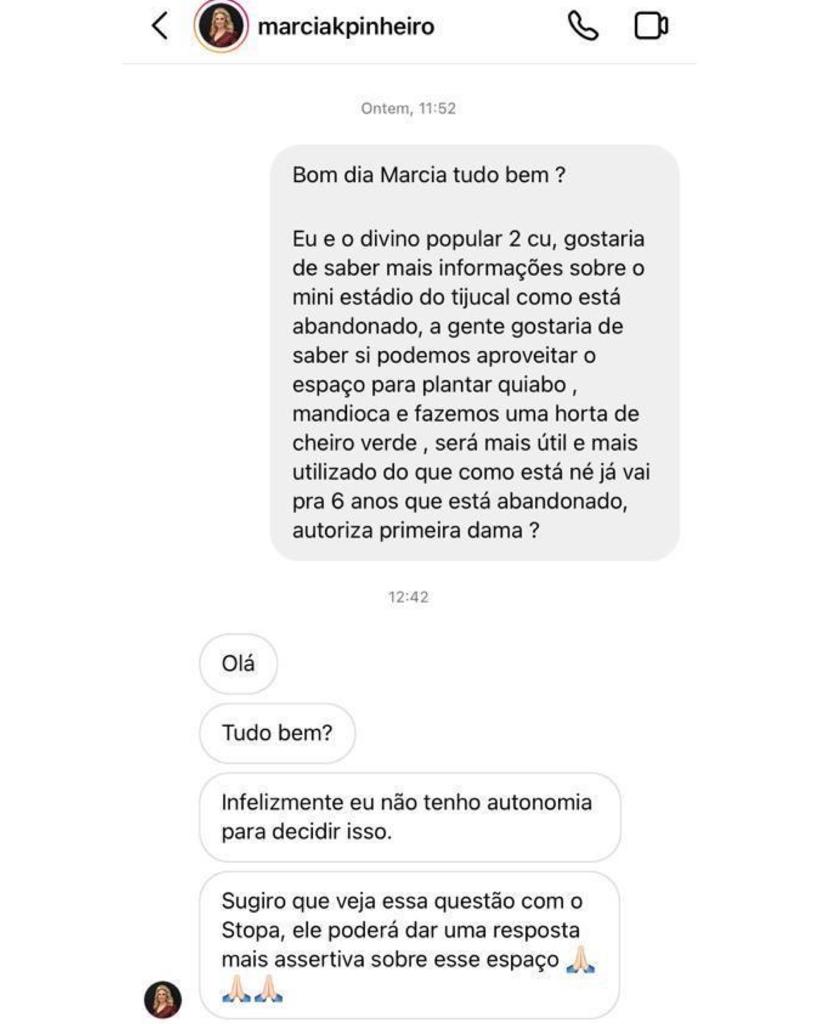This screenshot has width=819, height=1024.
Task: Start a video call with marciakpinheiro
Action: 651,27
